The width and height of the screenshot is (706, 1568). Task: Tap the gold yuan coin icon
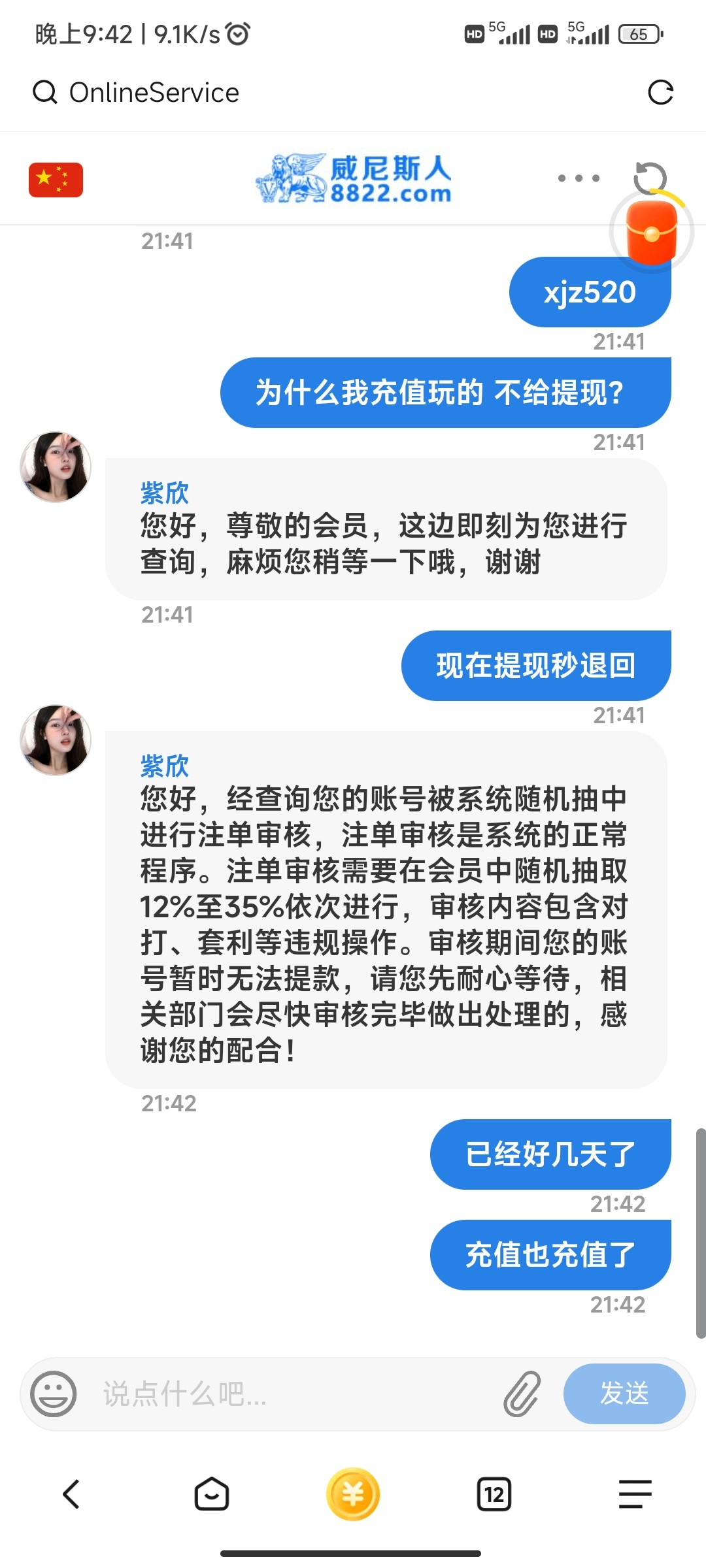353,1494
